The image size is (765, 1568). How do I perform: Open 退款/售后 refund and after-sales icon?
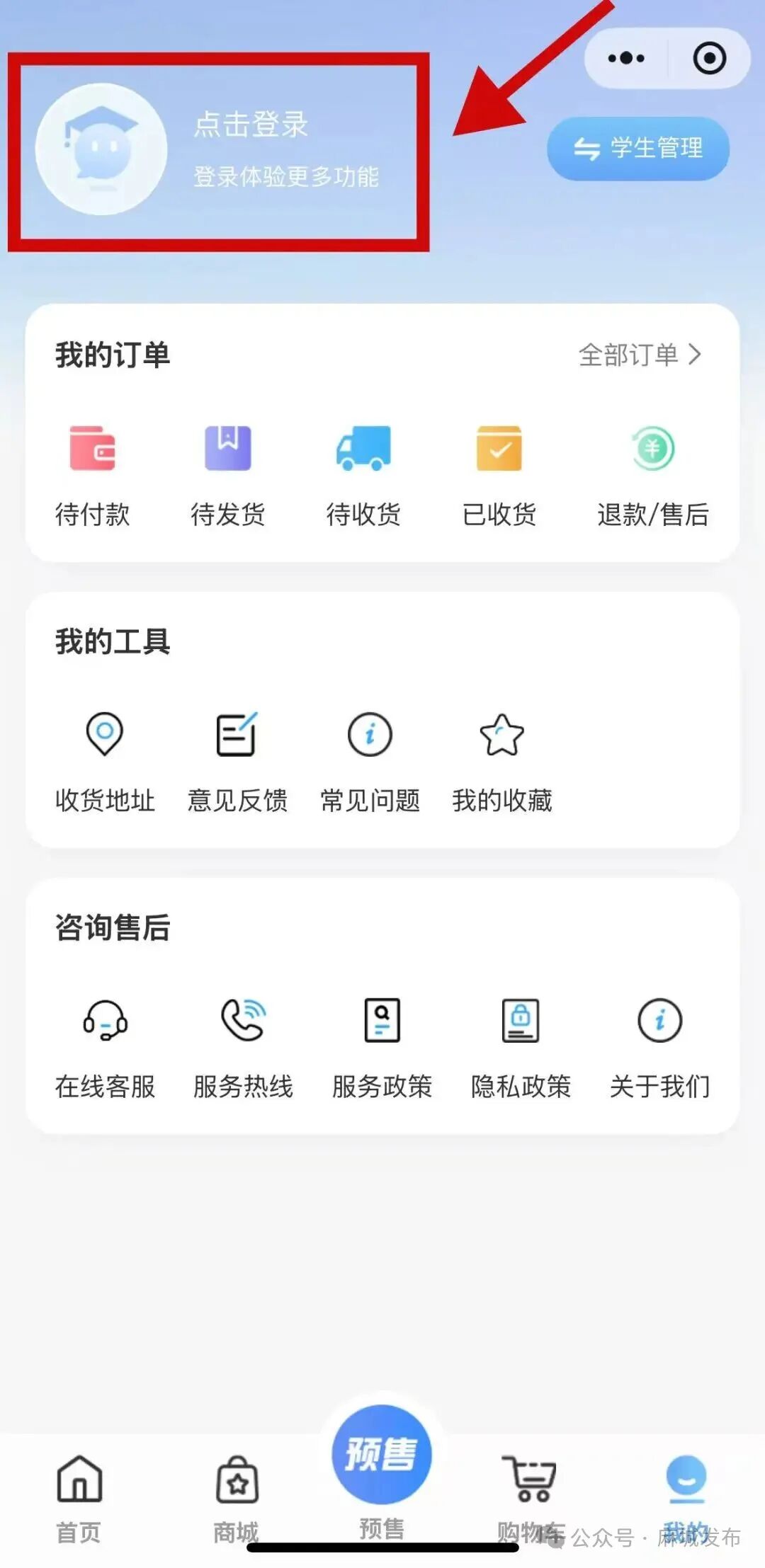[x=653, y=450]
